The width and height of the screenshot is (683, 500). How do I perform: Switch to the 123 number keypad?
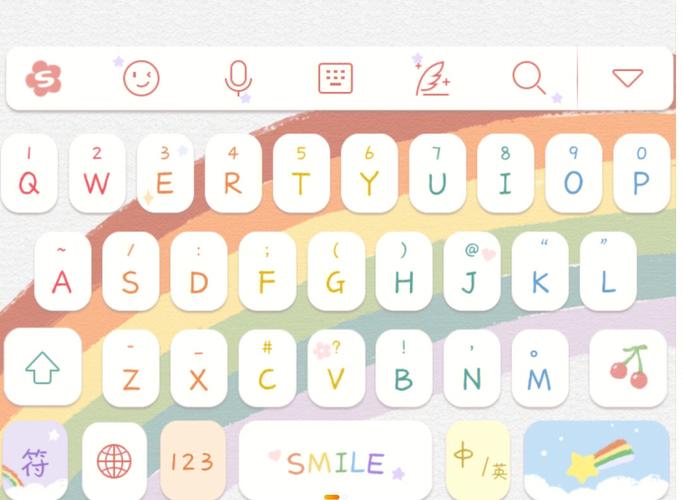(x=192, y=460)
